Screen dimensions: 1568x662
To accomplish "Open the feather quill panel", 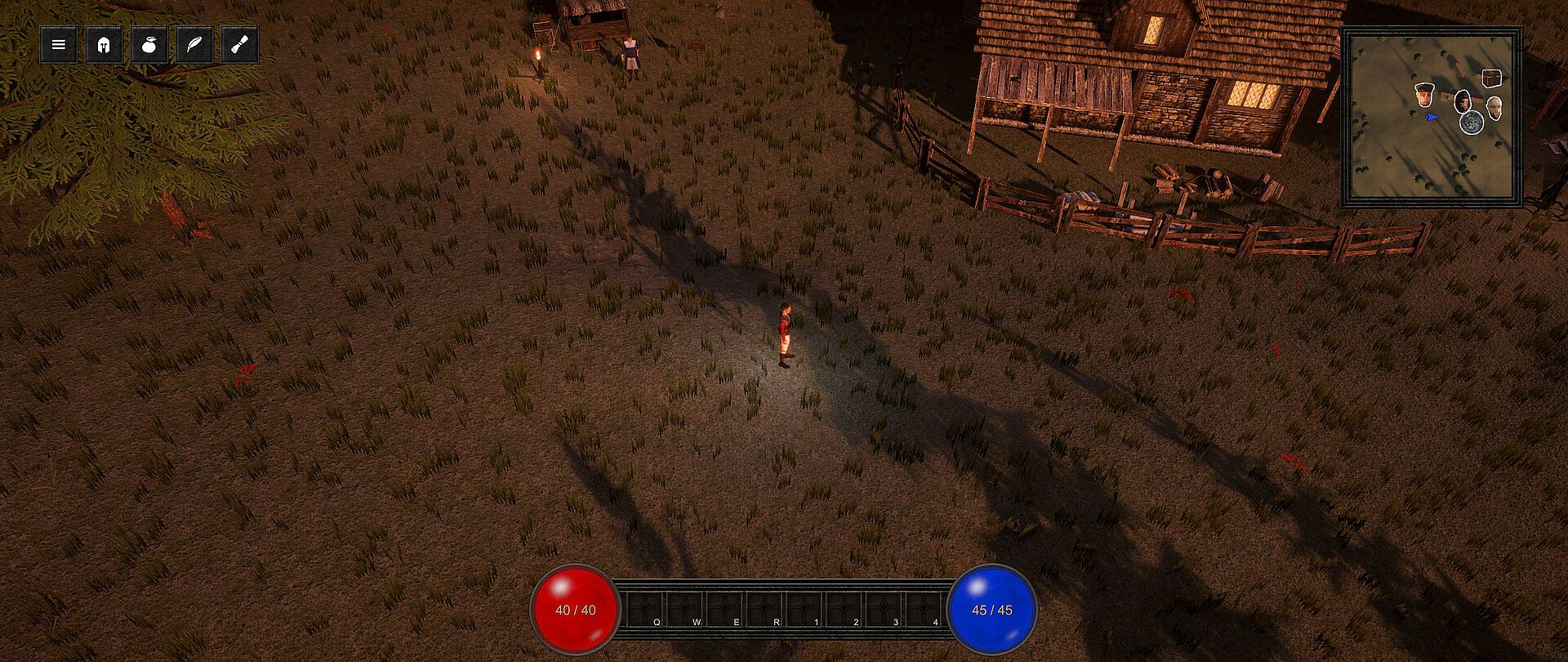I will (x=194, y=45).
